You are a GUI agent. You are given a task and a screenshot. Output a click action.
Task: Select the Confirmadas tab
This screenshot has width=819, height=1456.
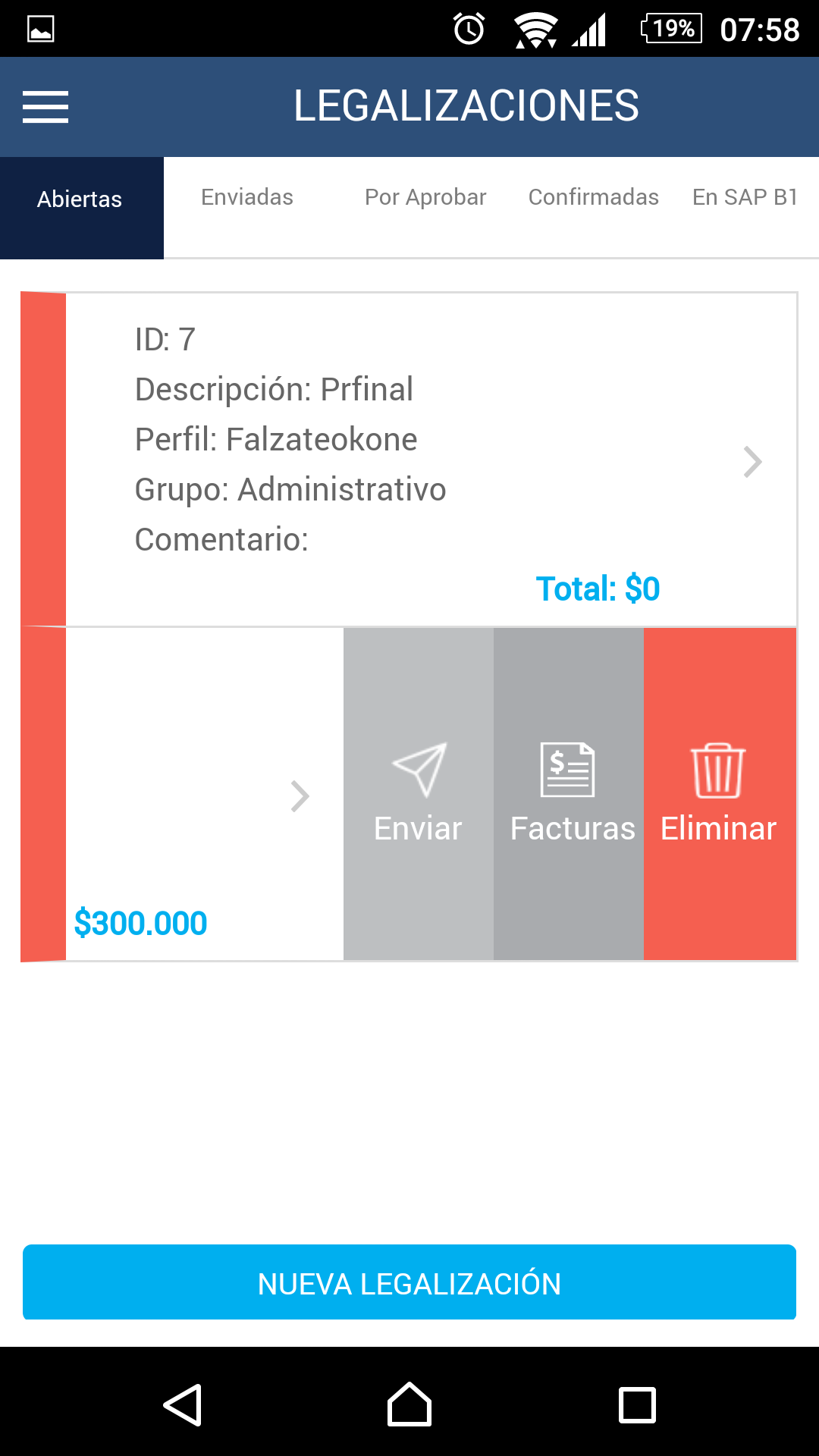[593, 198]
